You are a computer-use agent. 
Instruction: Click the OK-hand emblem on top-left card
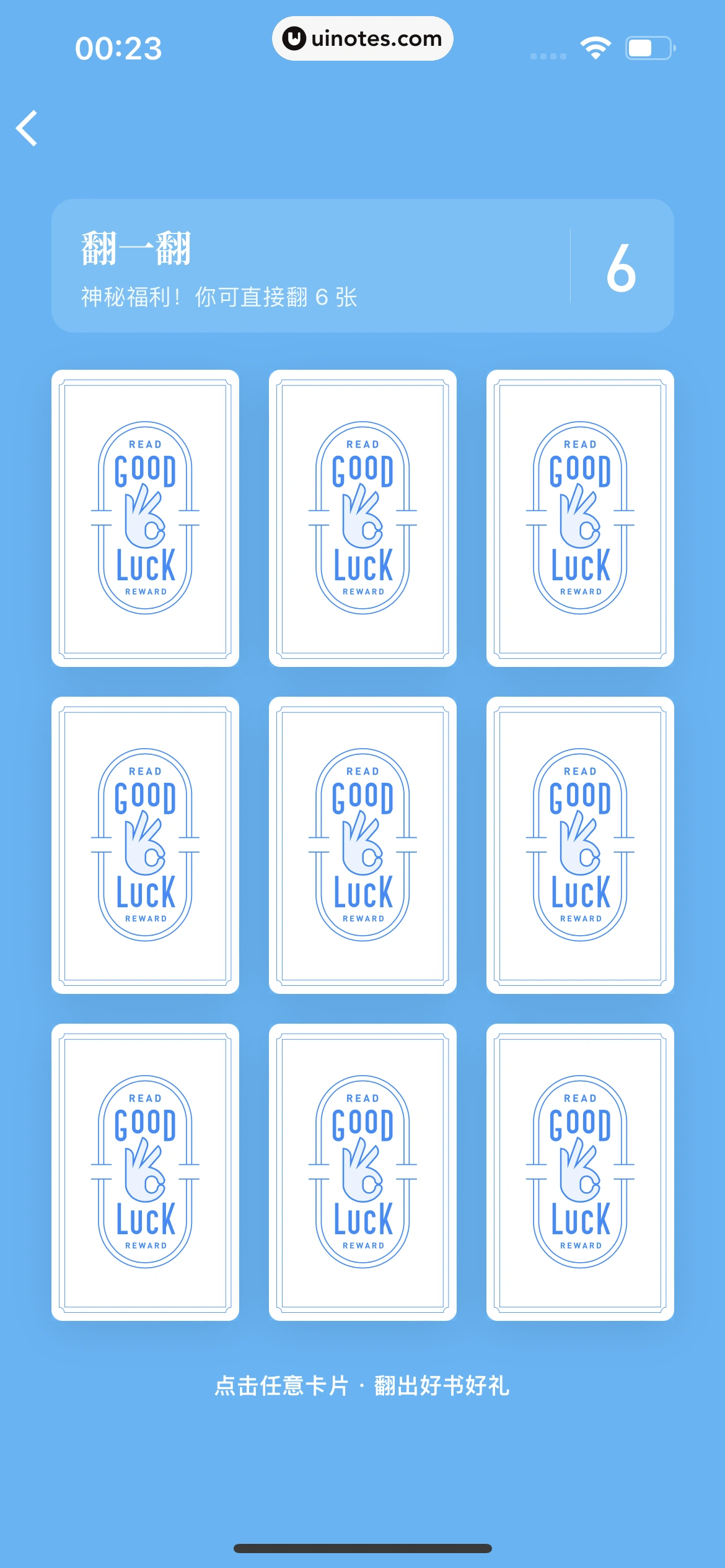pos(146,519)
